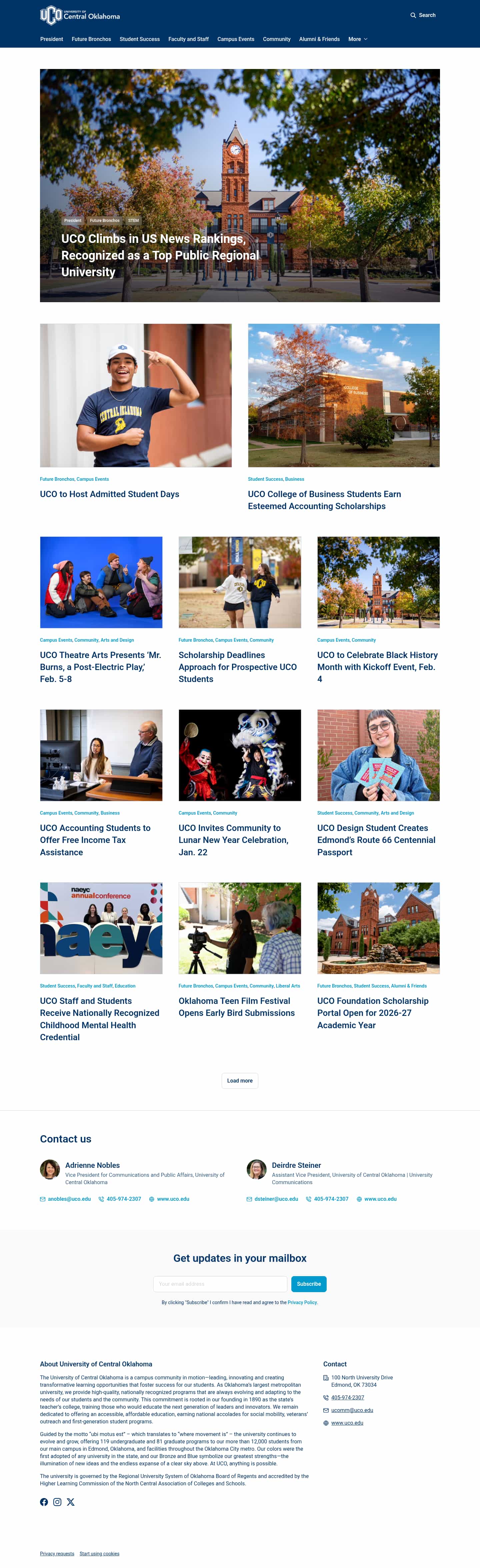Open the Oklahoma Teen Film Festival story

[236, 1007]
